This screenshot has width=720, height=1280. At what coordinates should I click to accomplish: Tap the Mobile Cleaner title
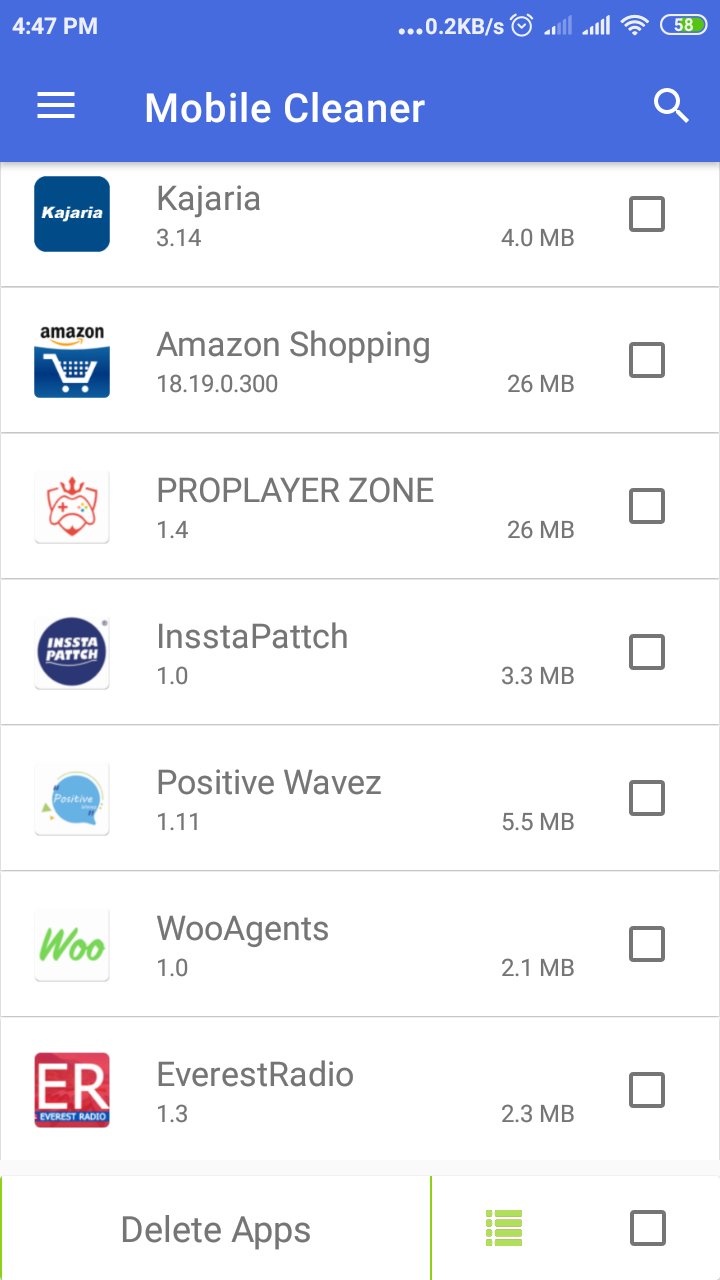[x=283, y=108]
